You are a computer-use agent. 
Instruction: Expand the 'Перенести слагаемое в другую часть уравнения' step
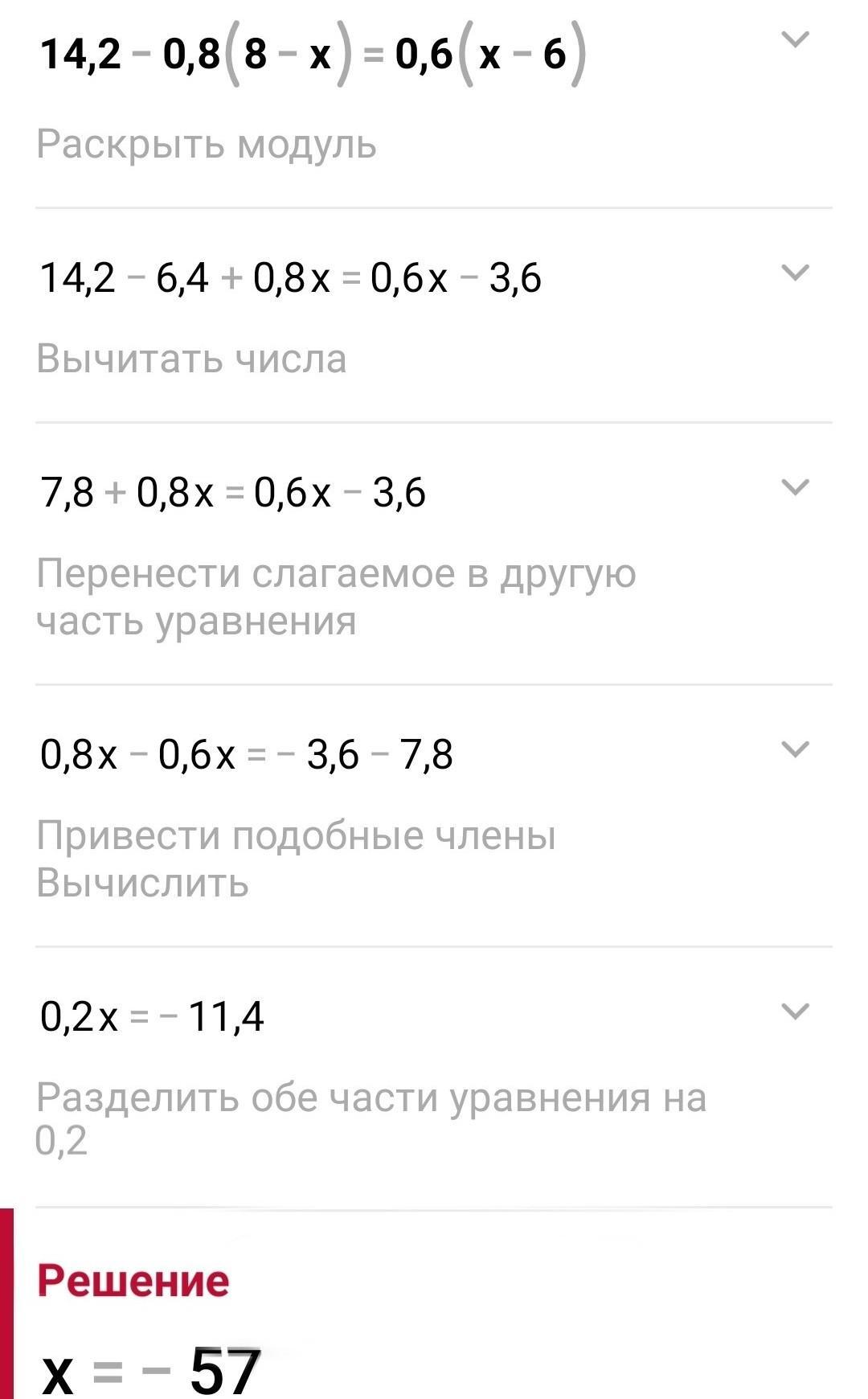click(x=795, y=487)
